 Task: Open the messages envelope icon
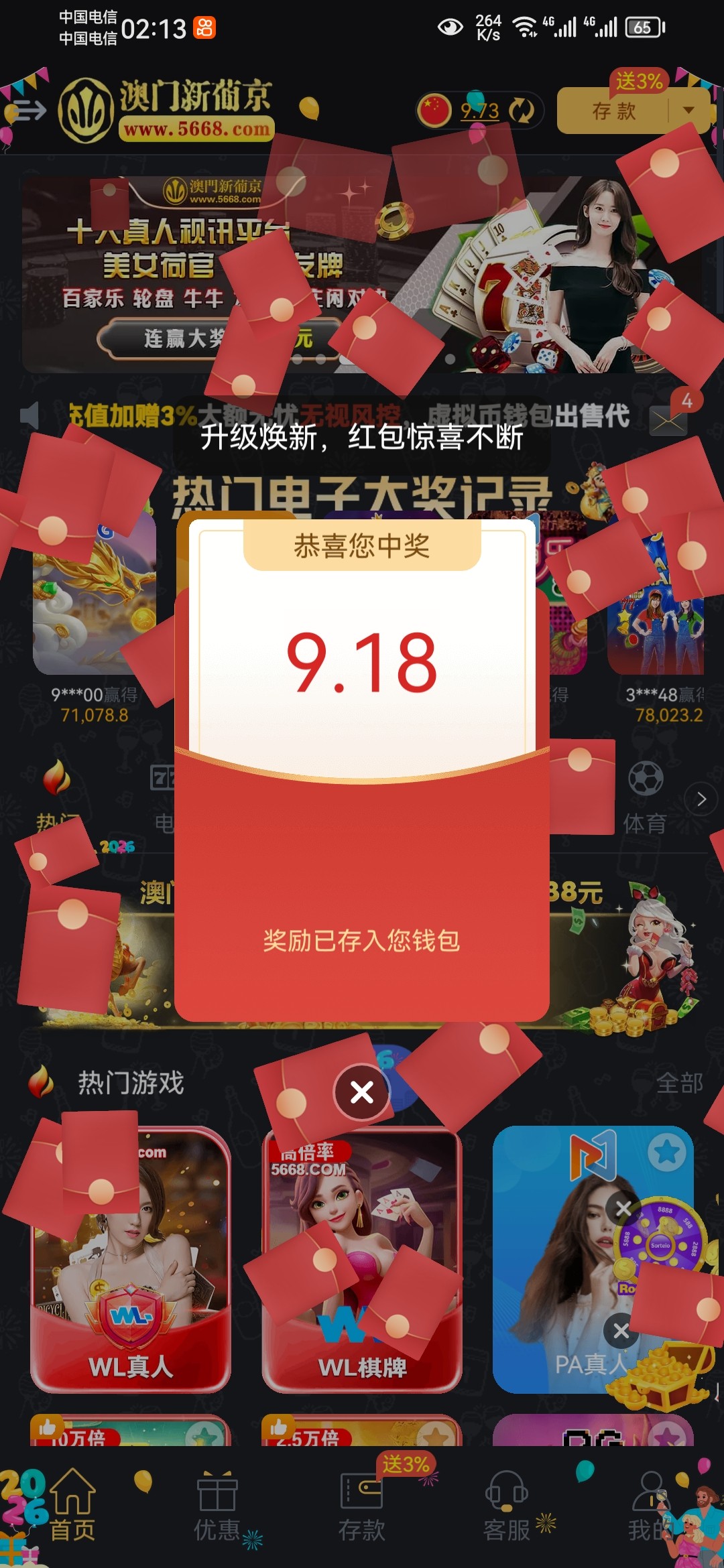click(668, 420)
